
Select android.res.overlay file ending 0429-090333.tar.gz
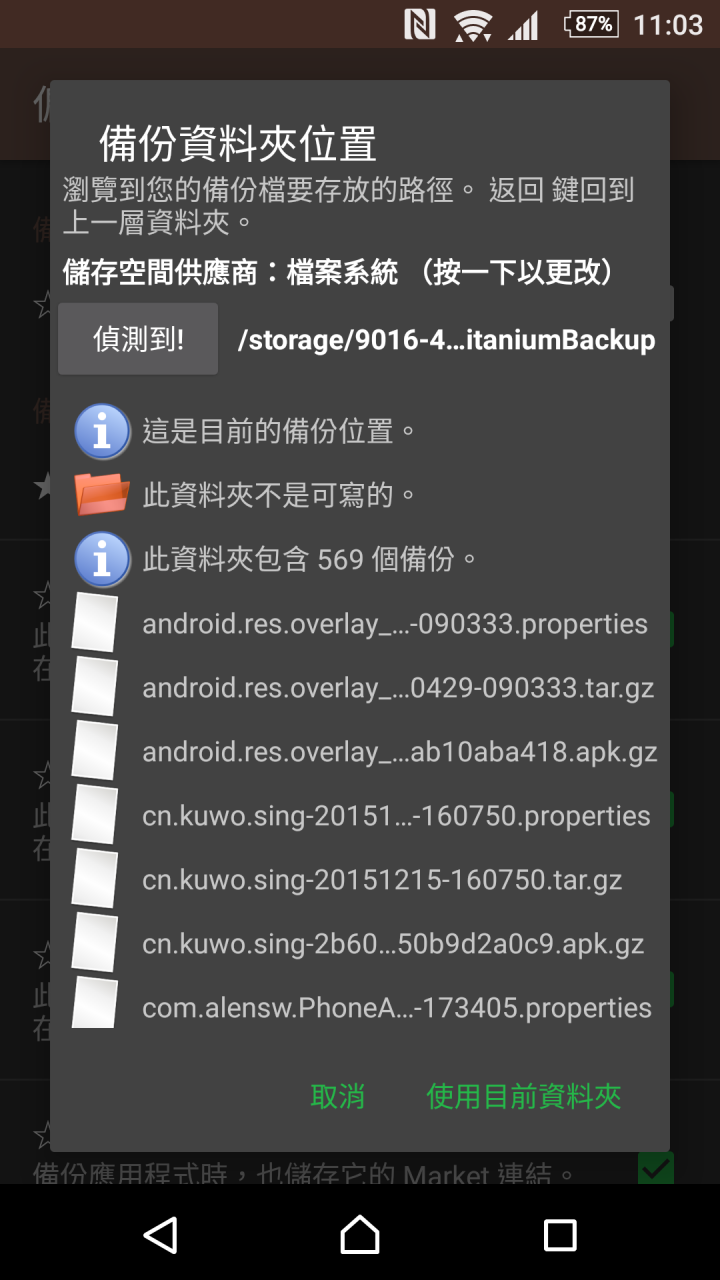point(360,688)
